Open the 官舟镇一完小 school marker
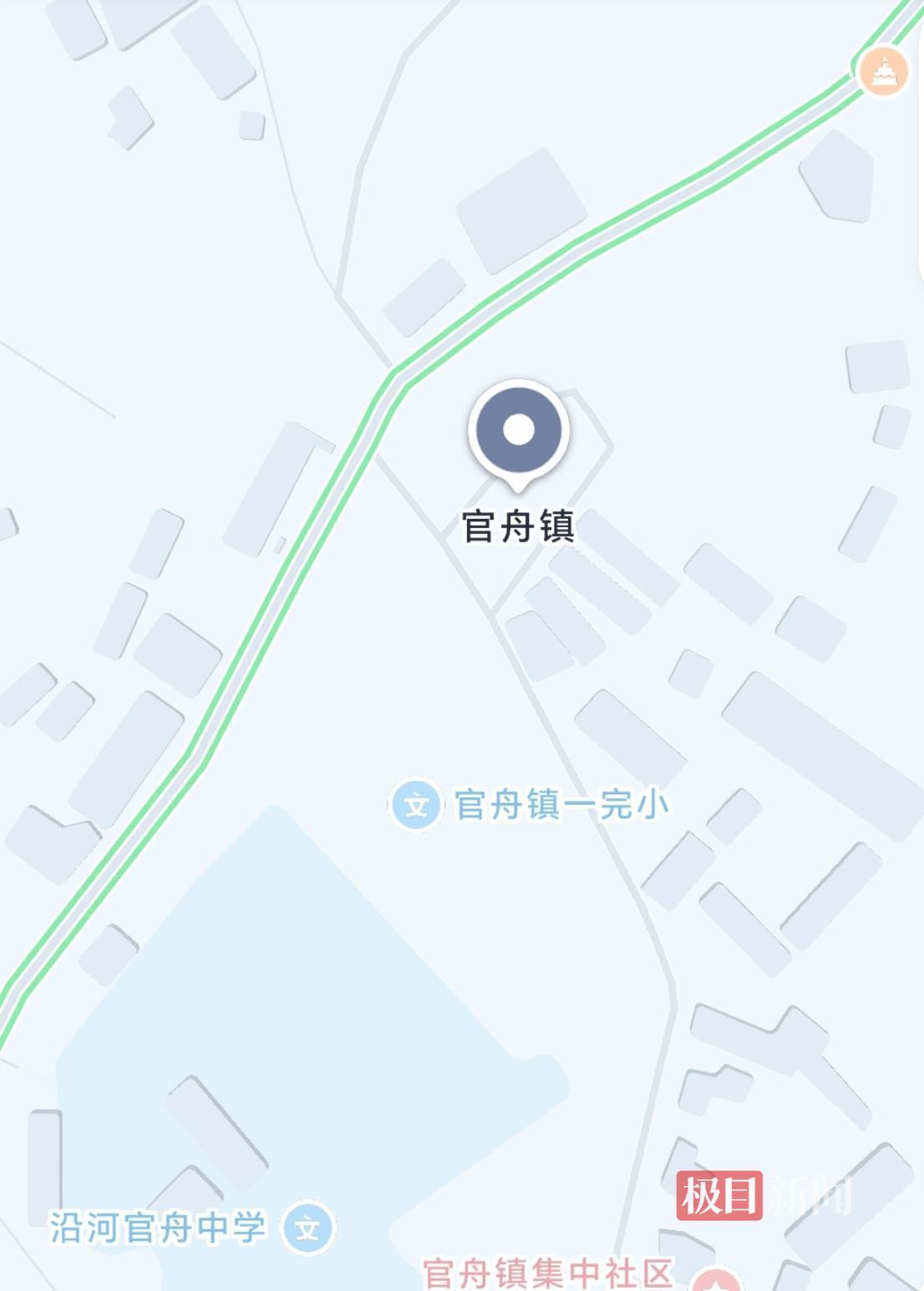This screenshot has height=1291, width=924. coord(416,806)
